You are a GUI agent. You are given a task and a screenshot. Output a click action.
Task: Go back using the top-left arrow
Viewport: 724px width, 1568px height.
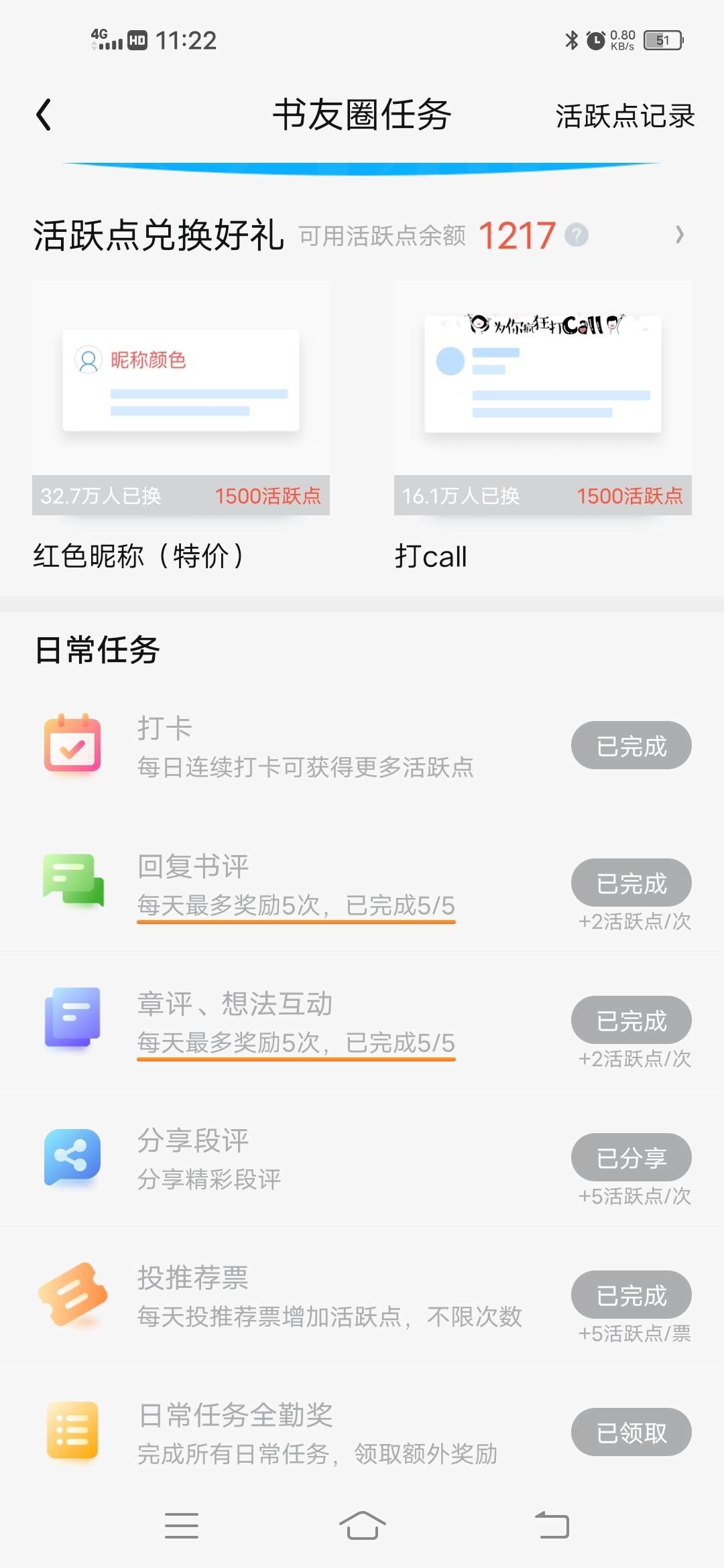click(44, 115)
